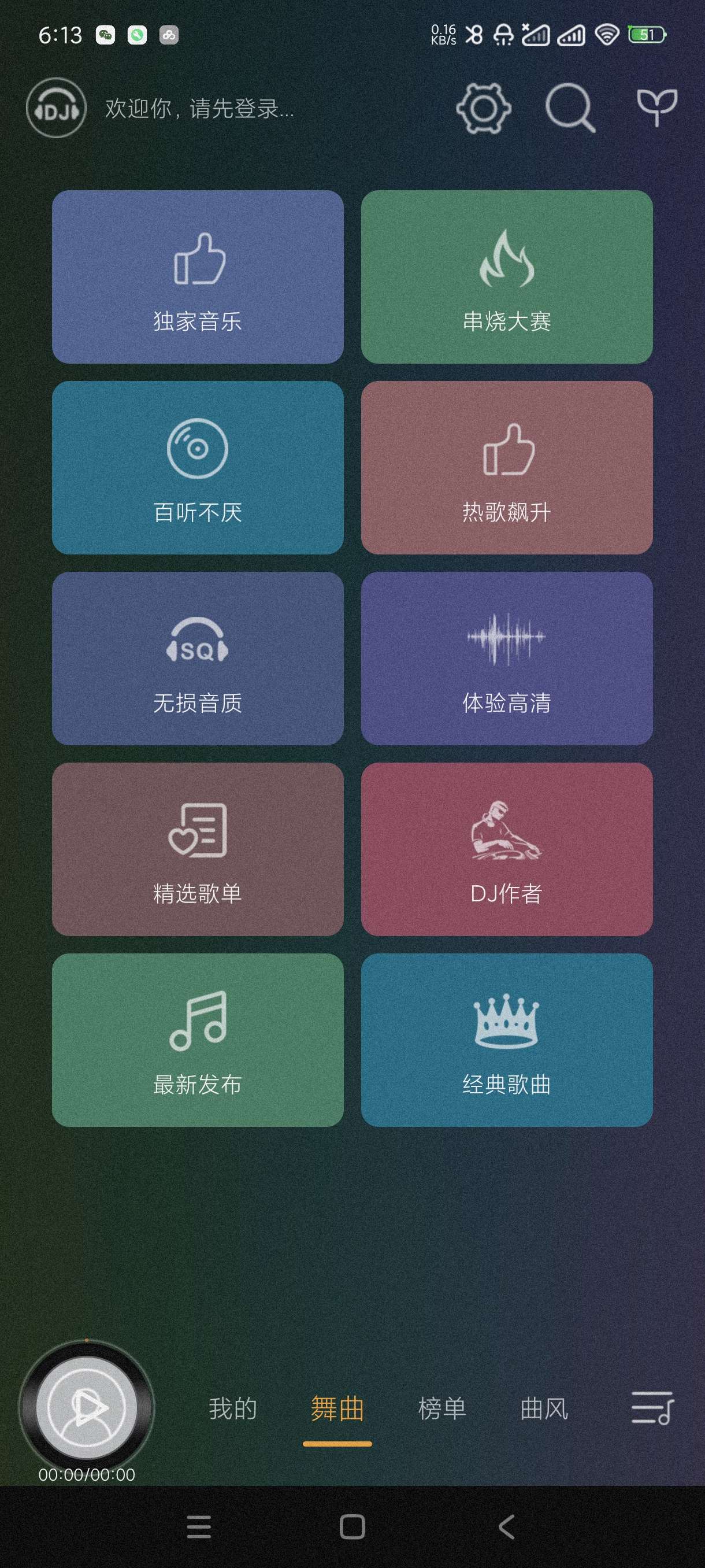Open the 无损音质 card

click(198, 658)
